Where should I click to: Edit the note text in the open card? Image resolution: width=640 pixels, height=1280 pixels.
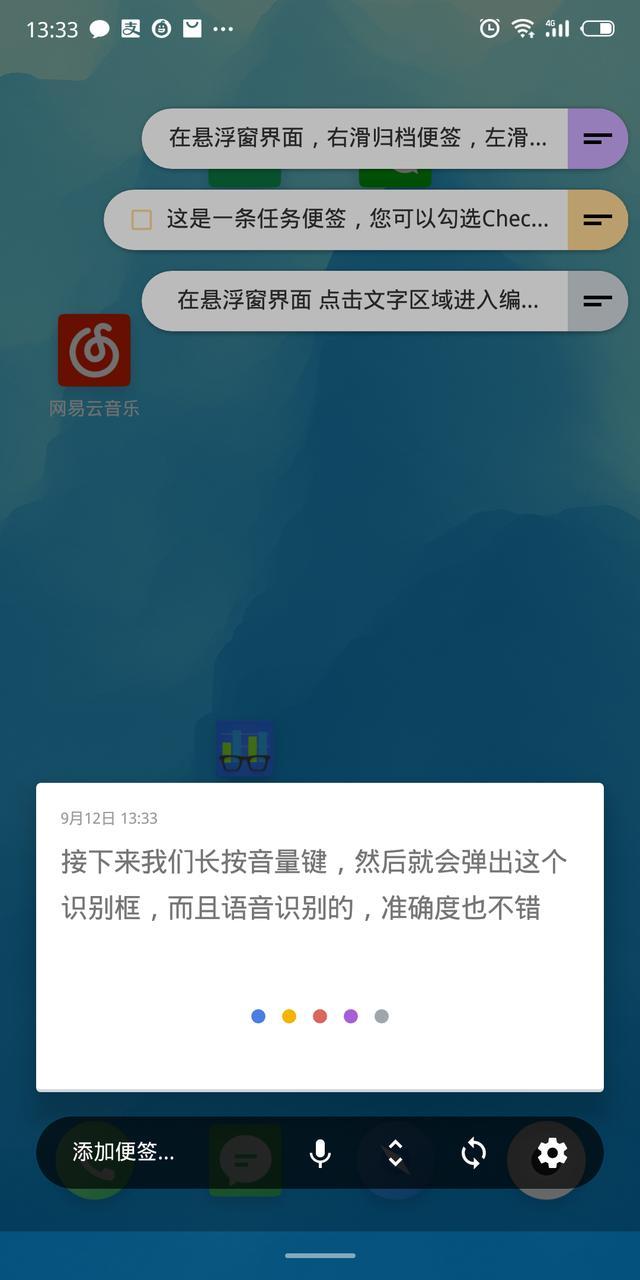[x=314, y=884]
